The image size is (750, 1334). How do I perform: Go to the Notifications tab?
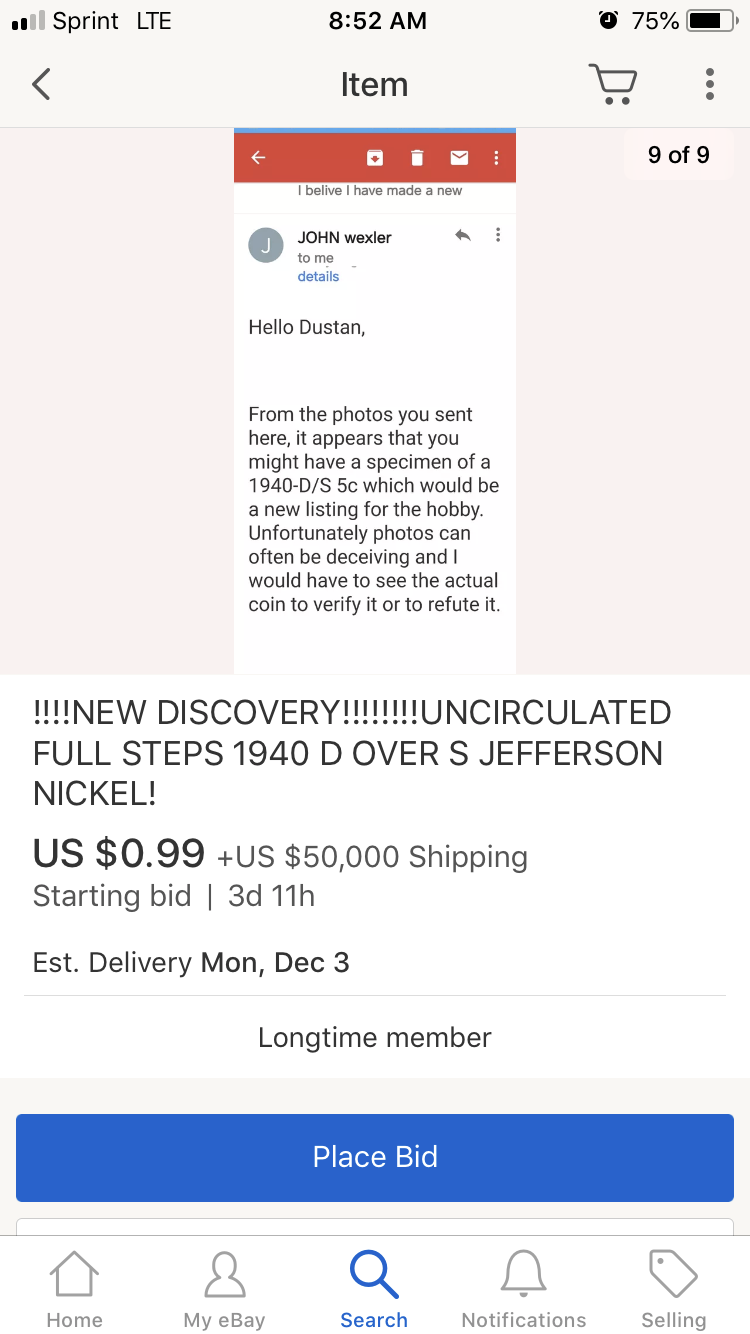point(524,1290)
